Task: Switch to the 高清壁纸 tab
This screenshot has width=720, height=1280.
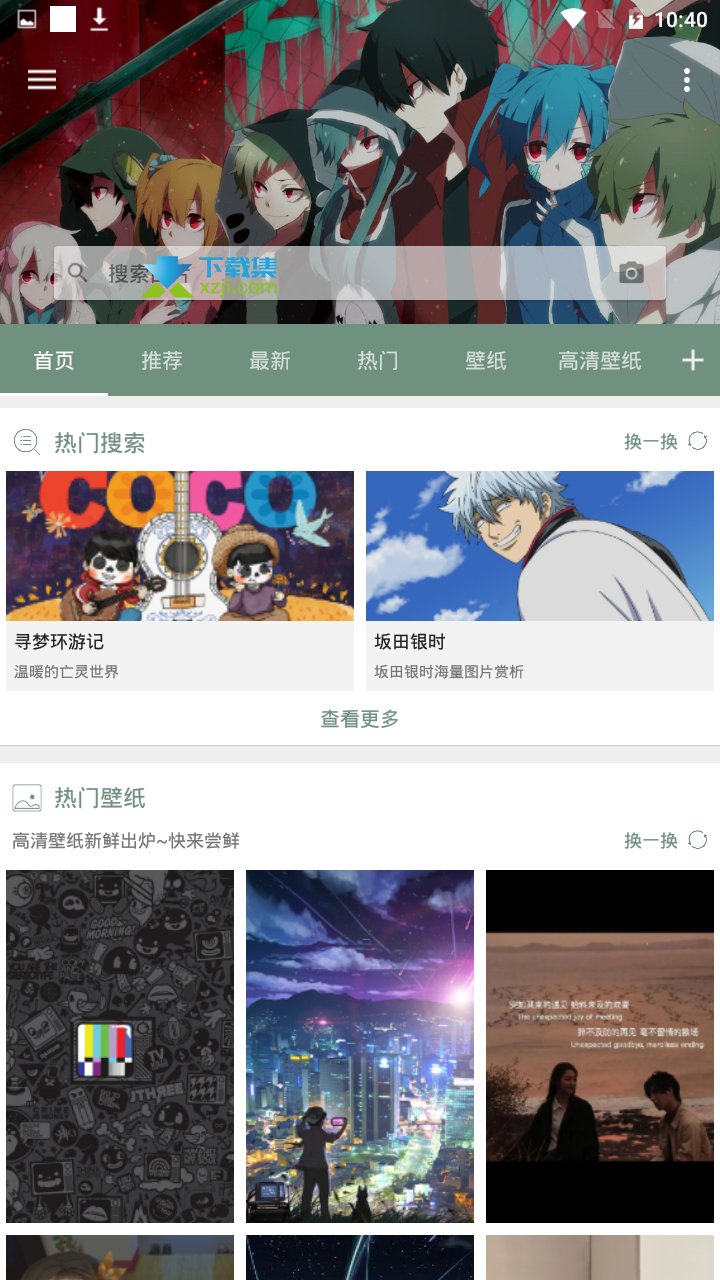Action: point(600,360)
